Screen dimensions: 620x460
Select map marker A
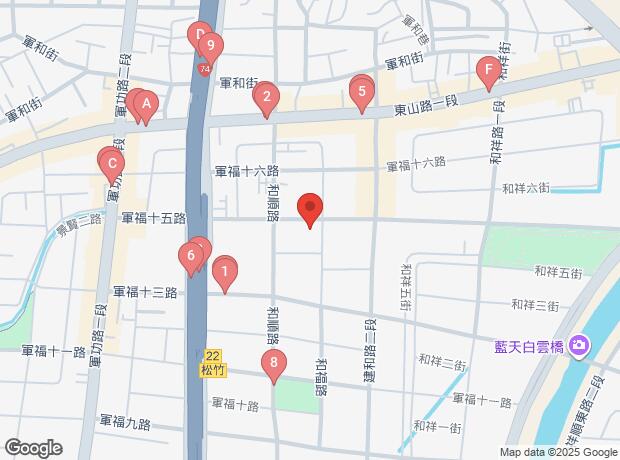point(145,102)
